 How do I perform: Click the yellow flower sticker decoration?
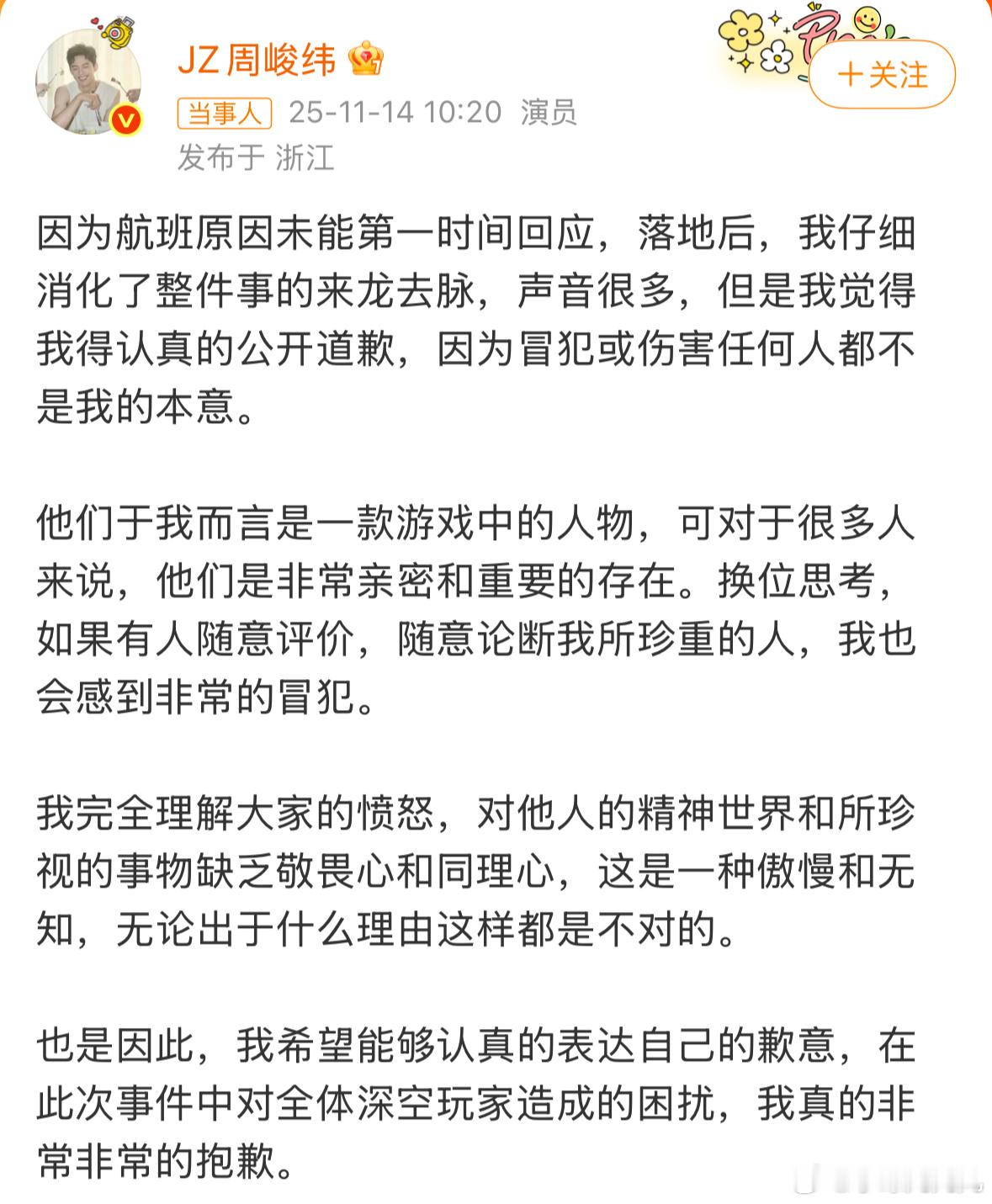742,31
